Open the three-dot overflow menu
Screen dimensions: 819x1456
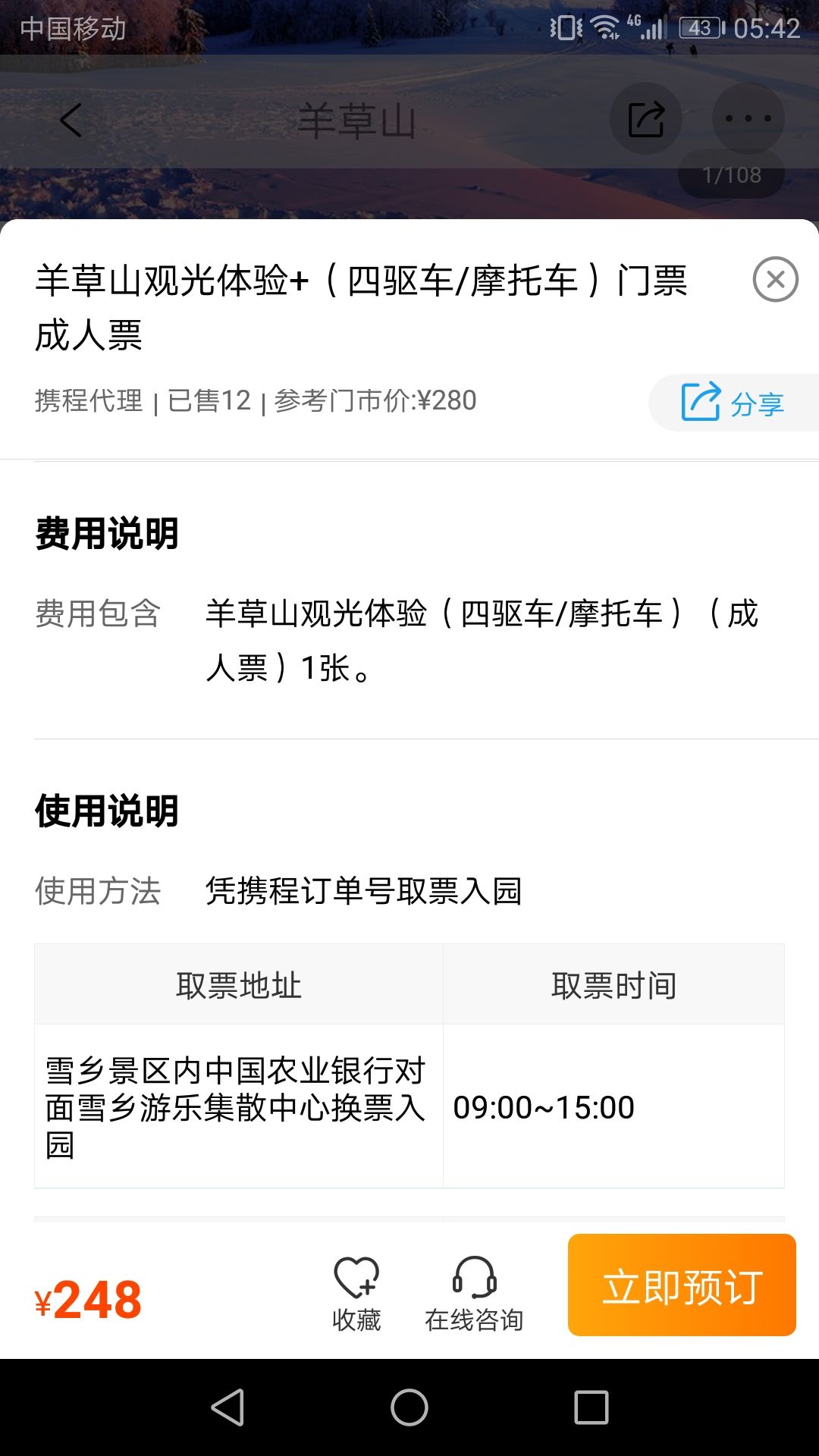pos(748,119)
